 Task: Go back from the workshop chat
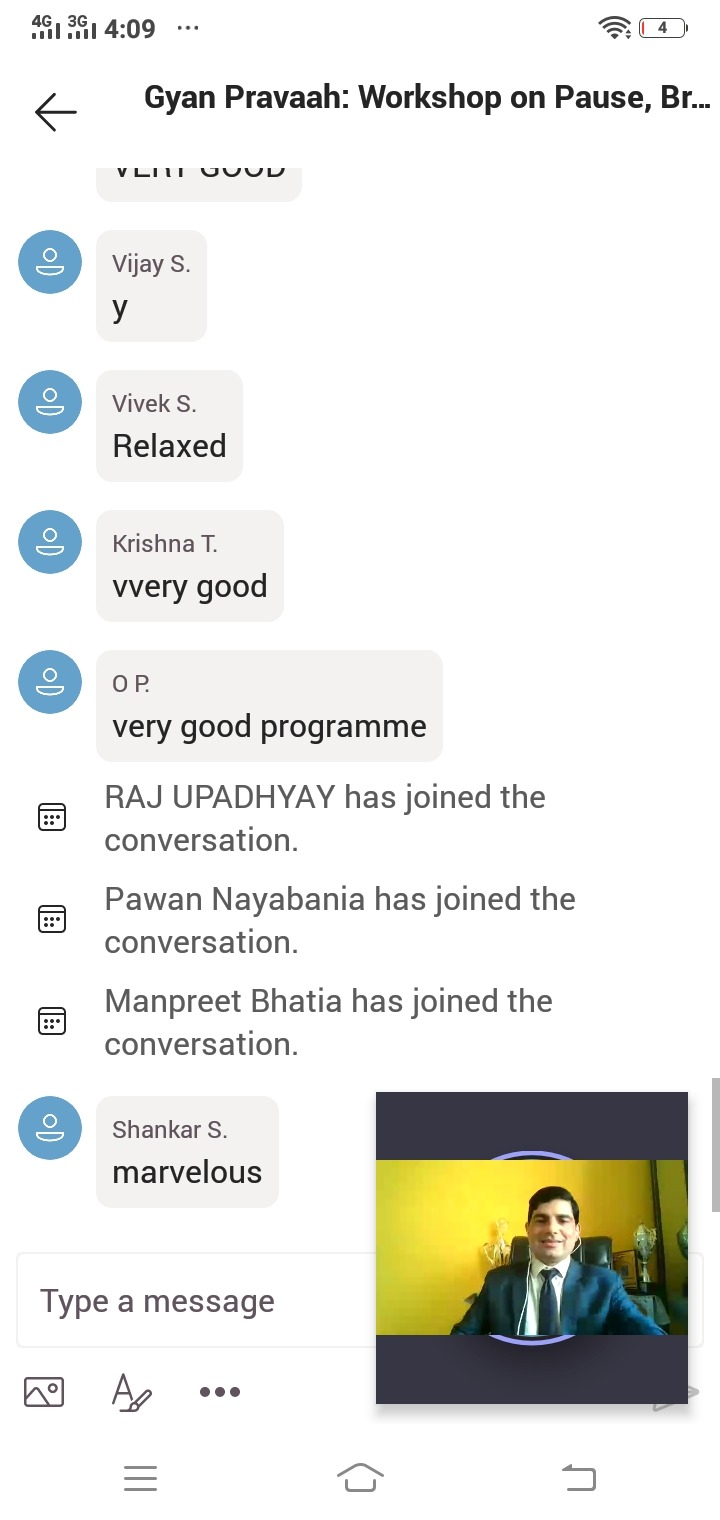(x=56, y=112)
